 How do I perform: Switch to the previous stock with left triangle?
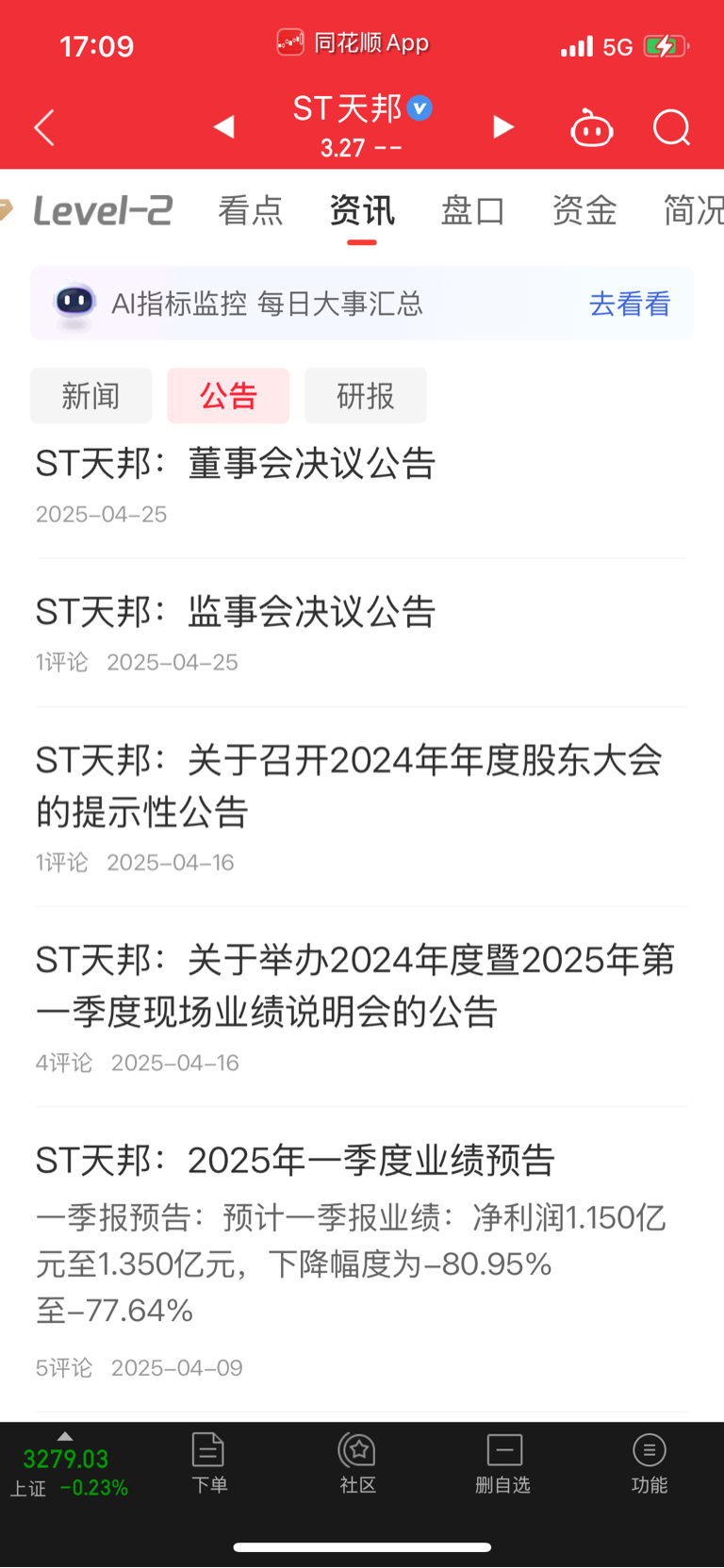223,126
